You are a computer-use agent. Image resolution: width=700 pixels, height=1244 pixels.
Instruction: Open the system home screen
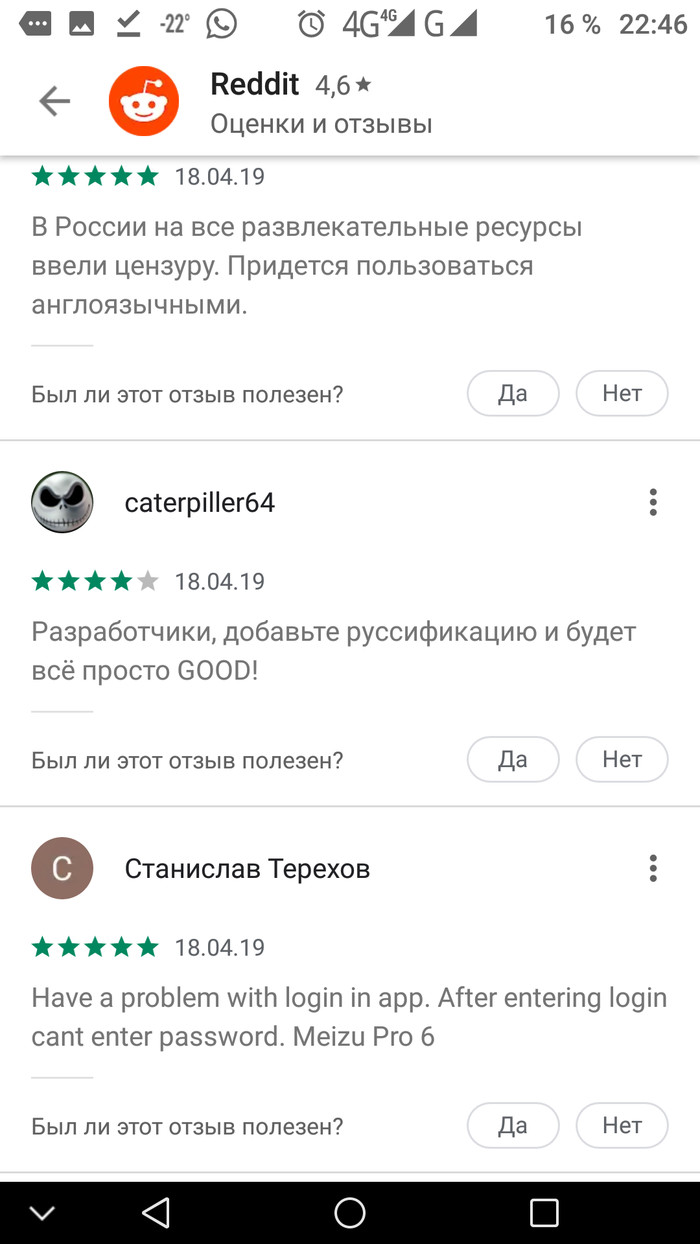[350, 1213]
